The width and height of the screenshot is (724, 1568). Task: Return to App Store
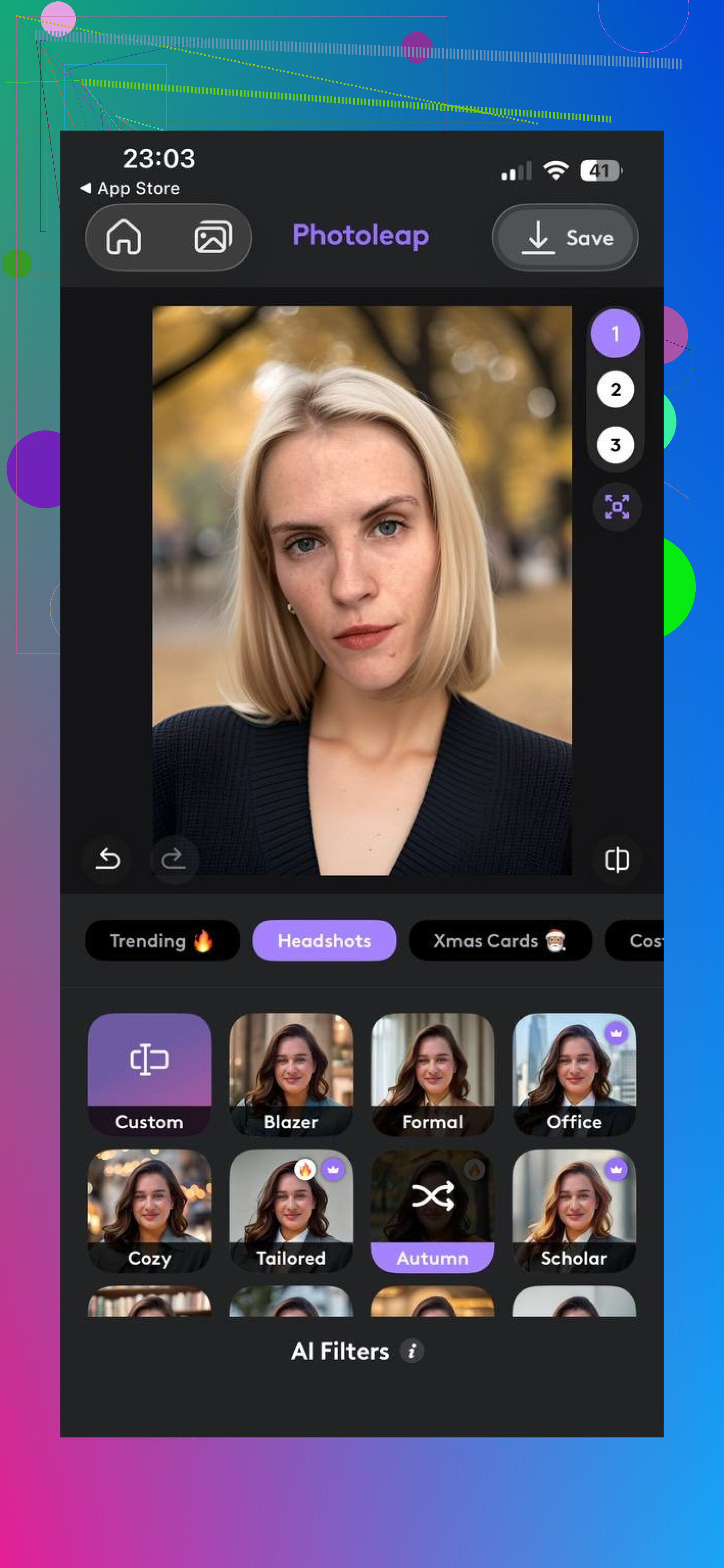(130, 188)
